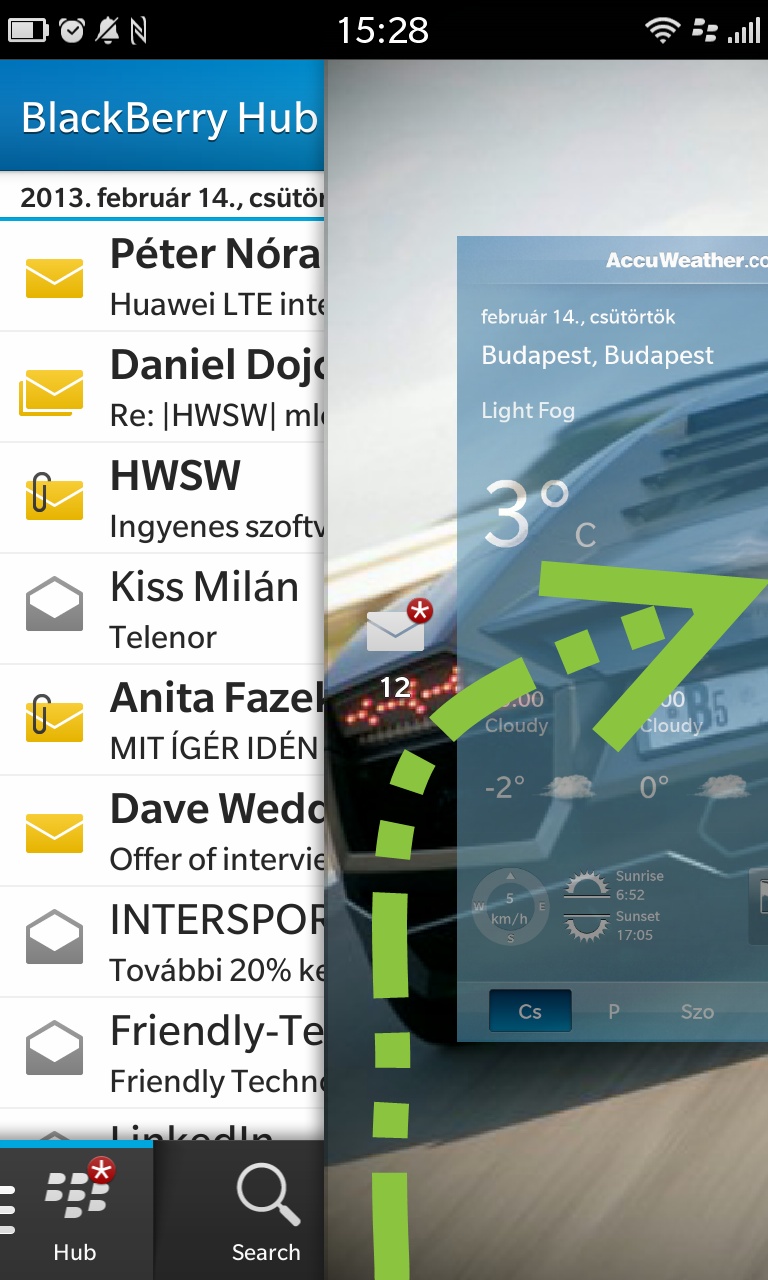Open Dave's Offer of interview email

(x=162, y=831)
